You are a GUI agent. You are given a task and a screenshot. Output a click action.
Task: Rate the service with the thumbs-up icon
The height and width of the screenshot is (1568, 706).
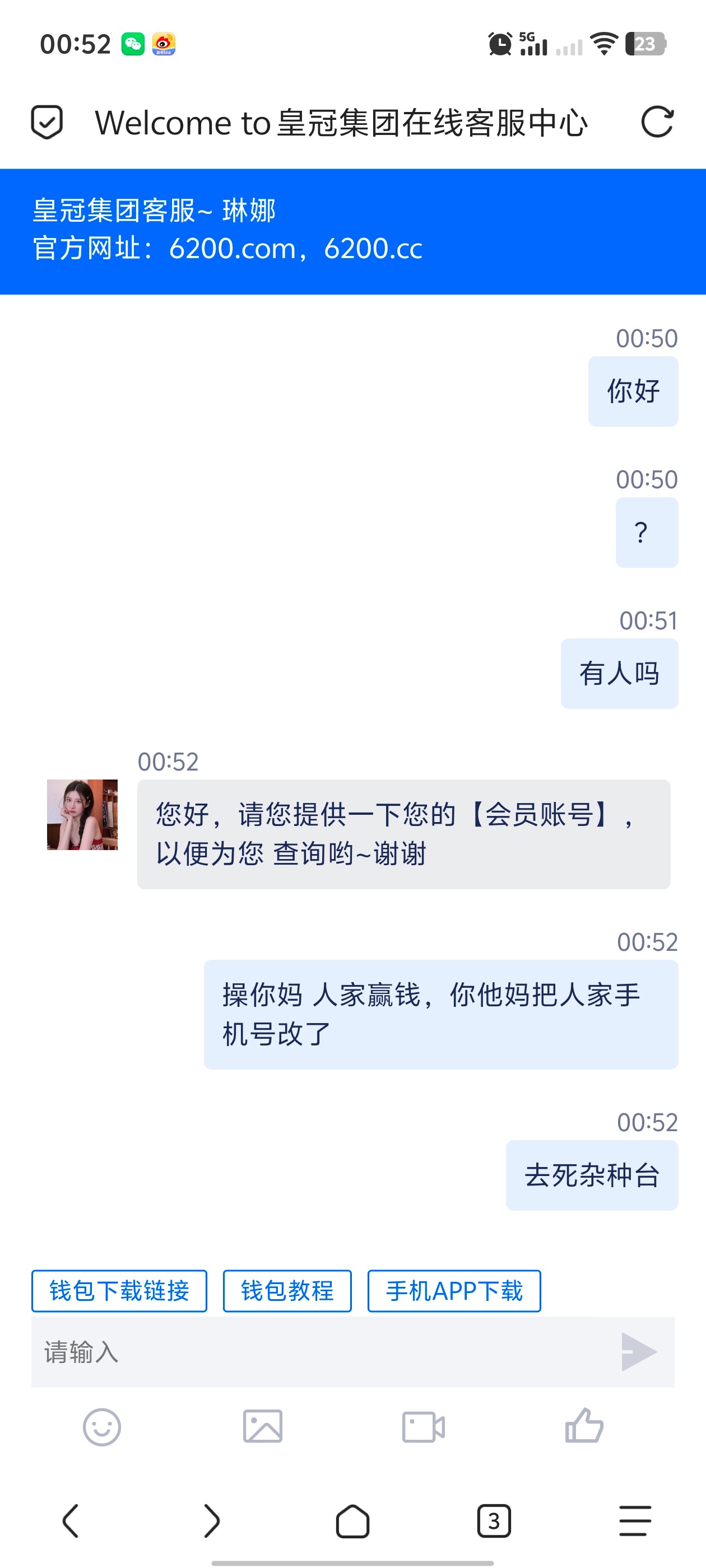tap(583, 1426)
